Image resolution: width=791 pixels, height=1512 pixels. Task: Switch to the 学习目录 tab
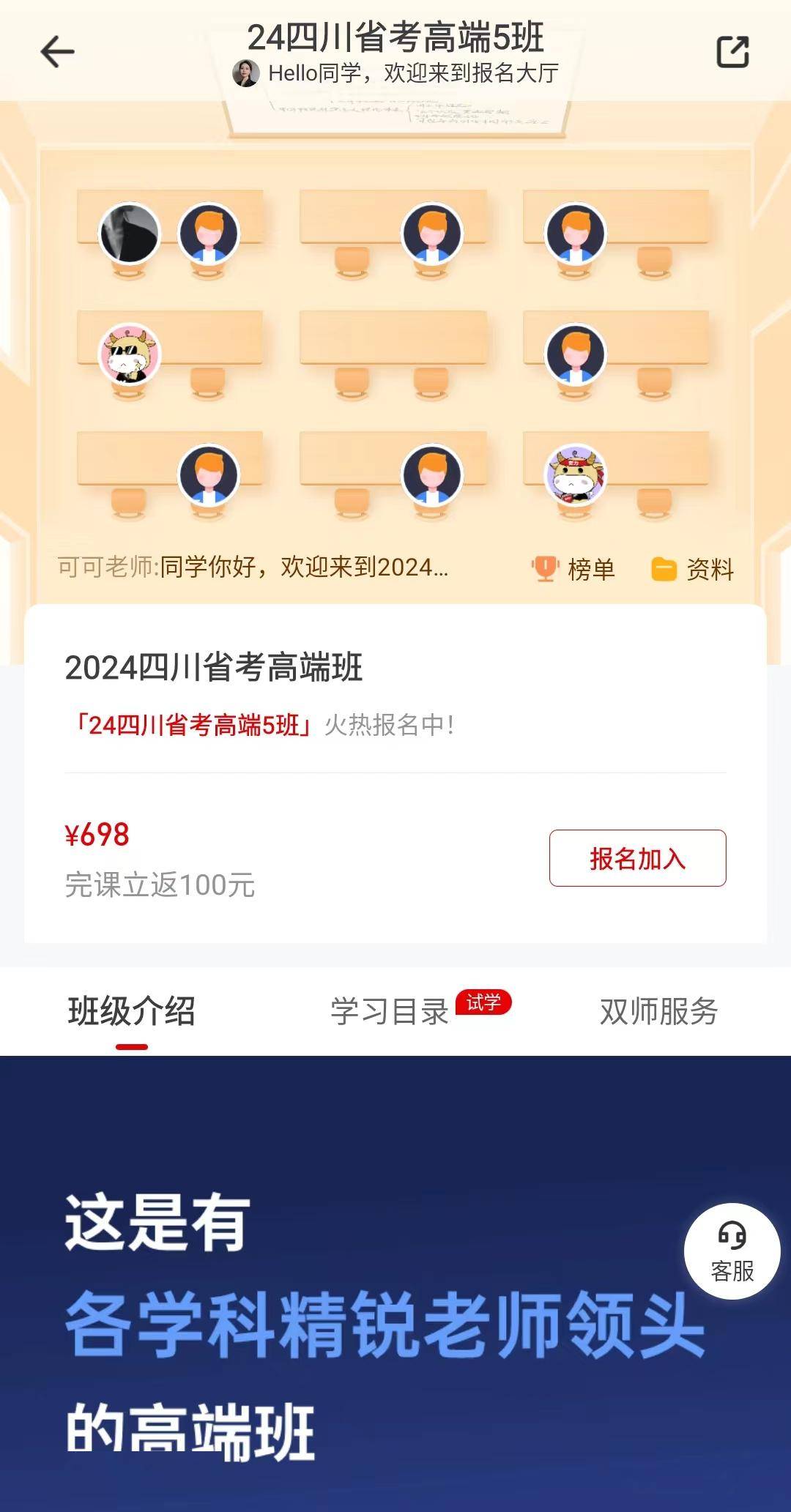[390, 1011]
